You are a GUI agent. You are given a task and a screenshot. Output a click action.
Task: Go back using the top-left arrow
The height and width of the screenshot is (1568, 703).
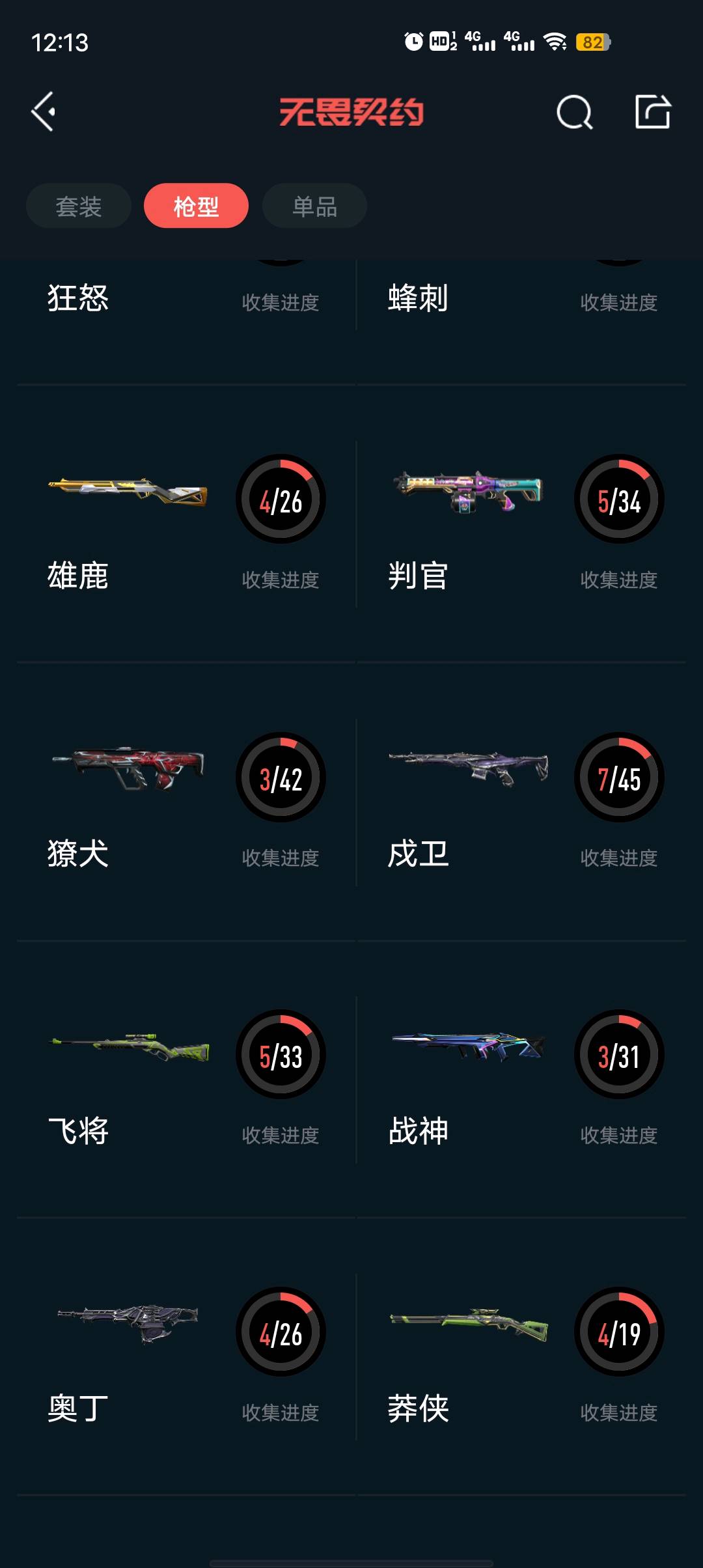(x=44, y=112)
